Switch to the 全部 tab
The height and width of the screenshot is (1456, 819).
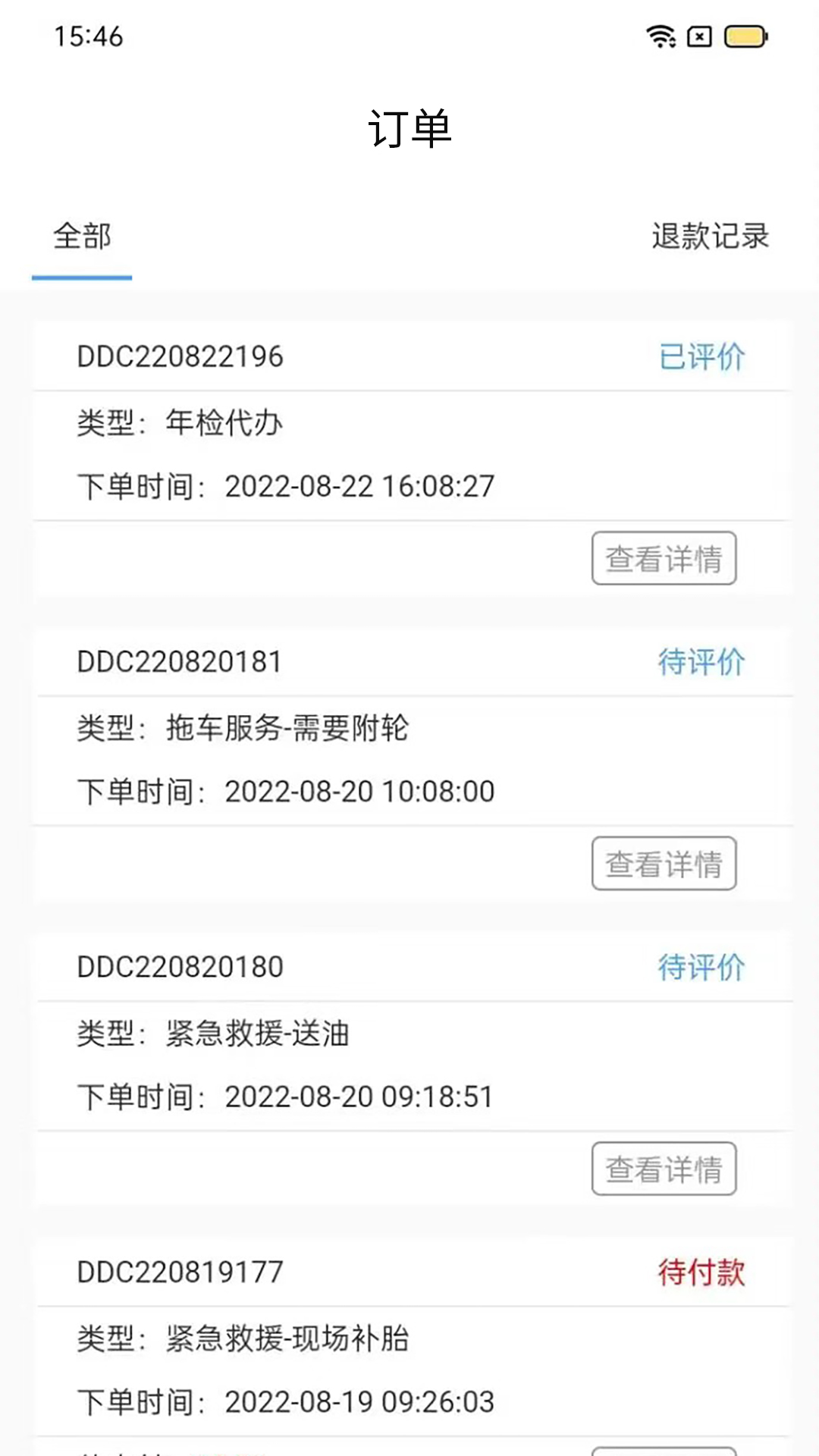click(82, 237)
